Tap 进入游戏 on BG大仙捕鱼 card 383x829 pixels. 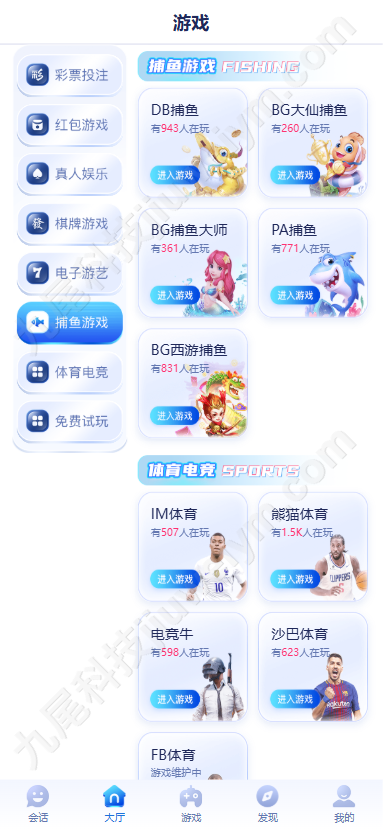[295, 175]
